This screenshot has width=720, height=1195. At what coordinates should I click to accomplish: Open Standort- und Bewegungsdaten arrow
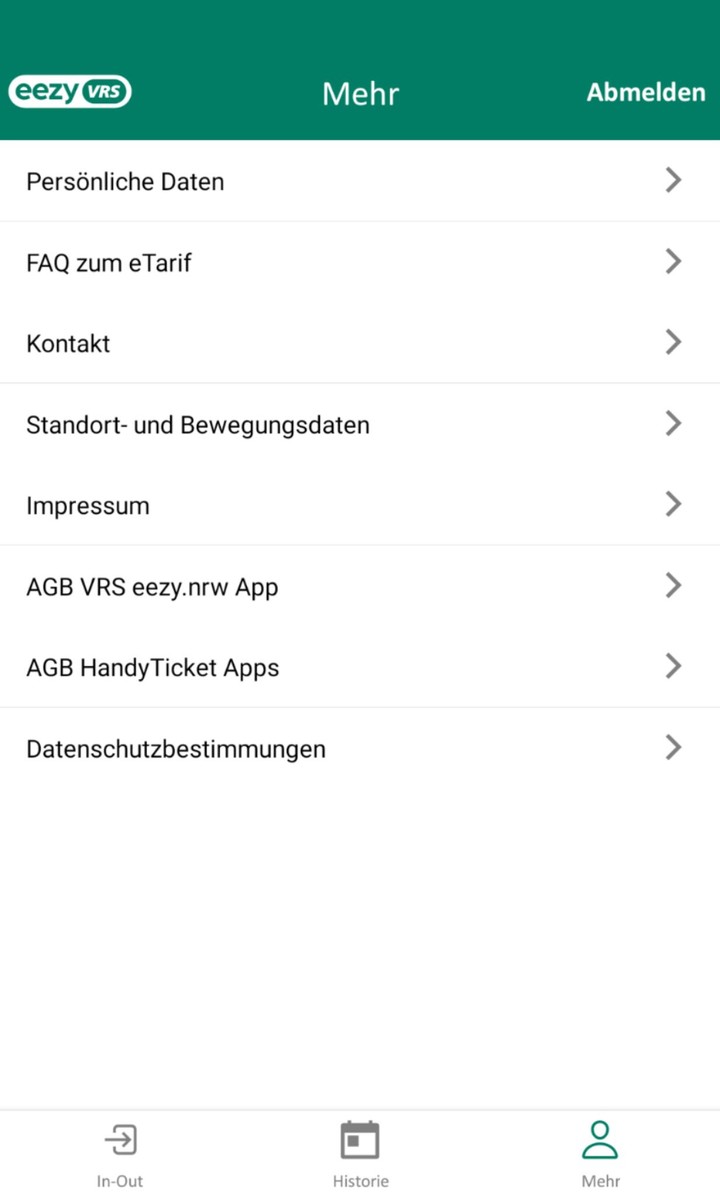pos(673,423)
